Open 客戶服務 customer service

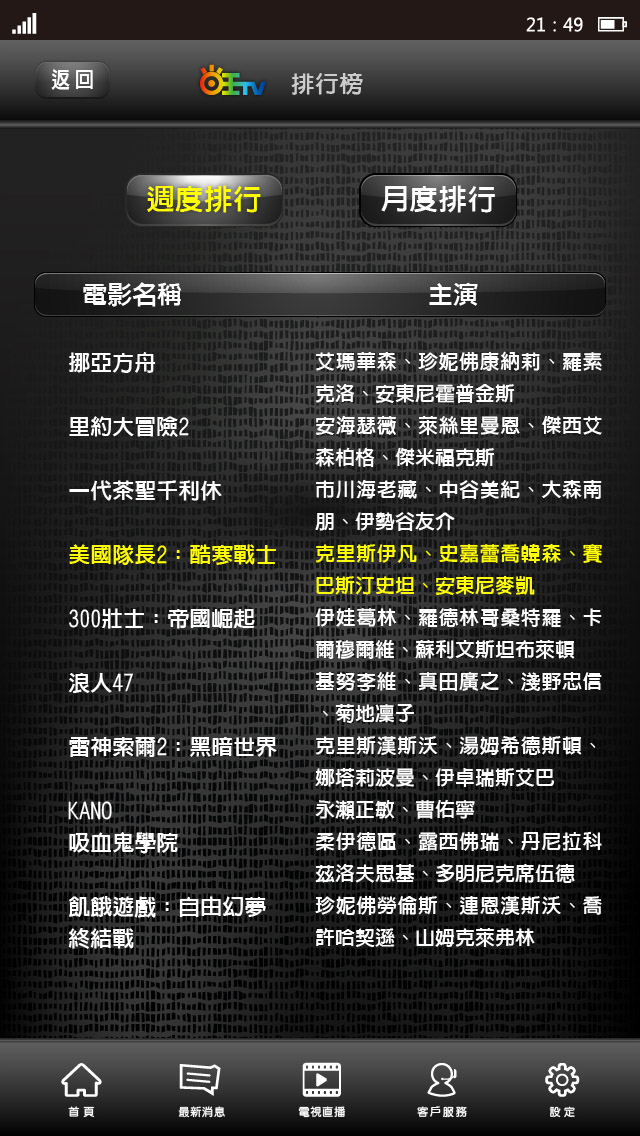point(441,1090)
